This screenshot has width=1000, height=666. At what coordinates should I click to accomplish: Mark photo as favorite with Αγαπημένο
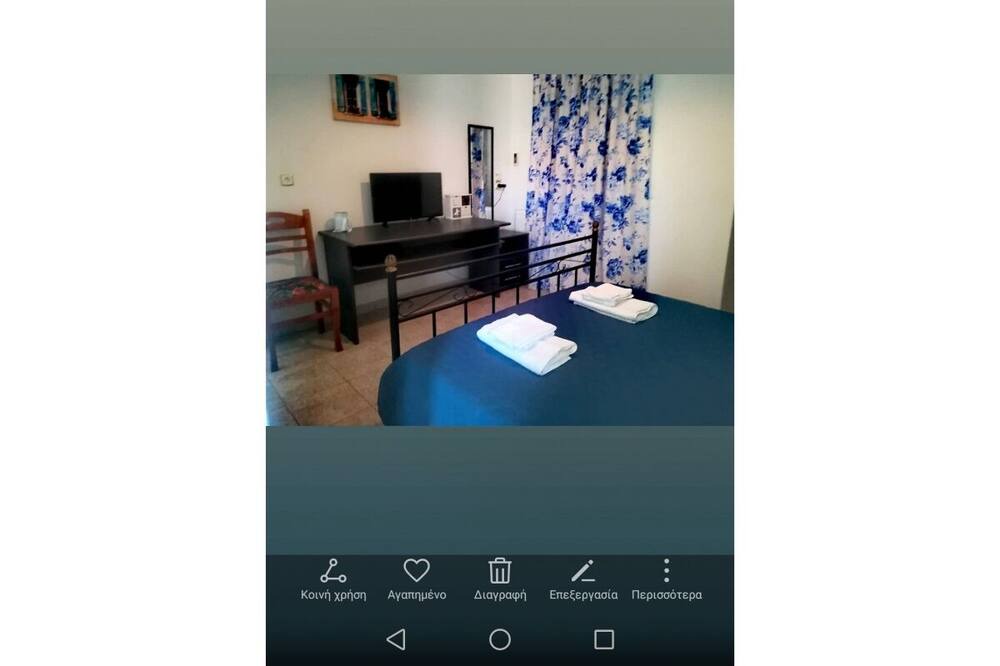tap(416, 579)
